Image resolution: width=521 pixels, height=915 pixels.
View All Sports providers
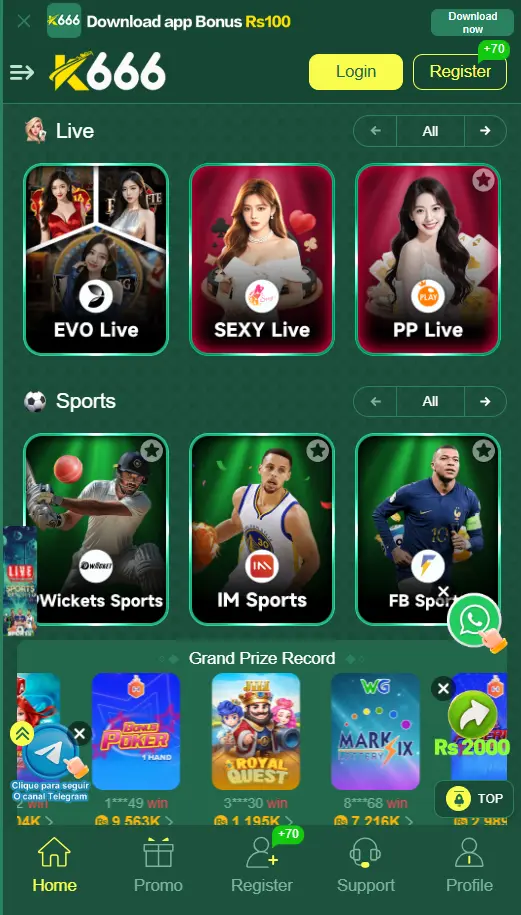(430, 401)
